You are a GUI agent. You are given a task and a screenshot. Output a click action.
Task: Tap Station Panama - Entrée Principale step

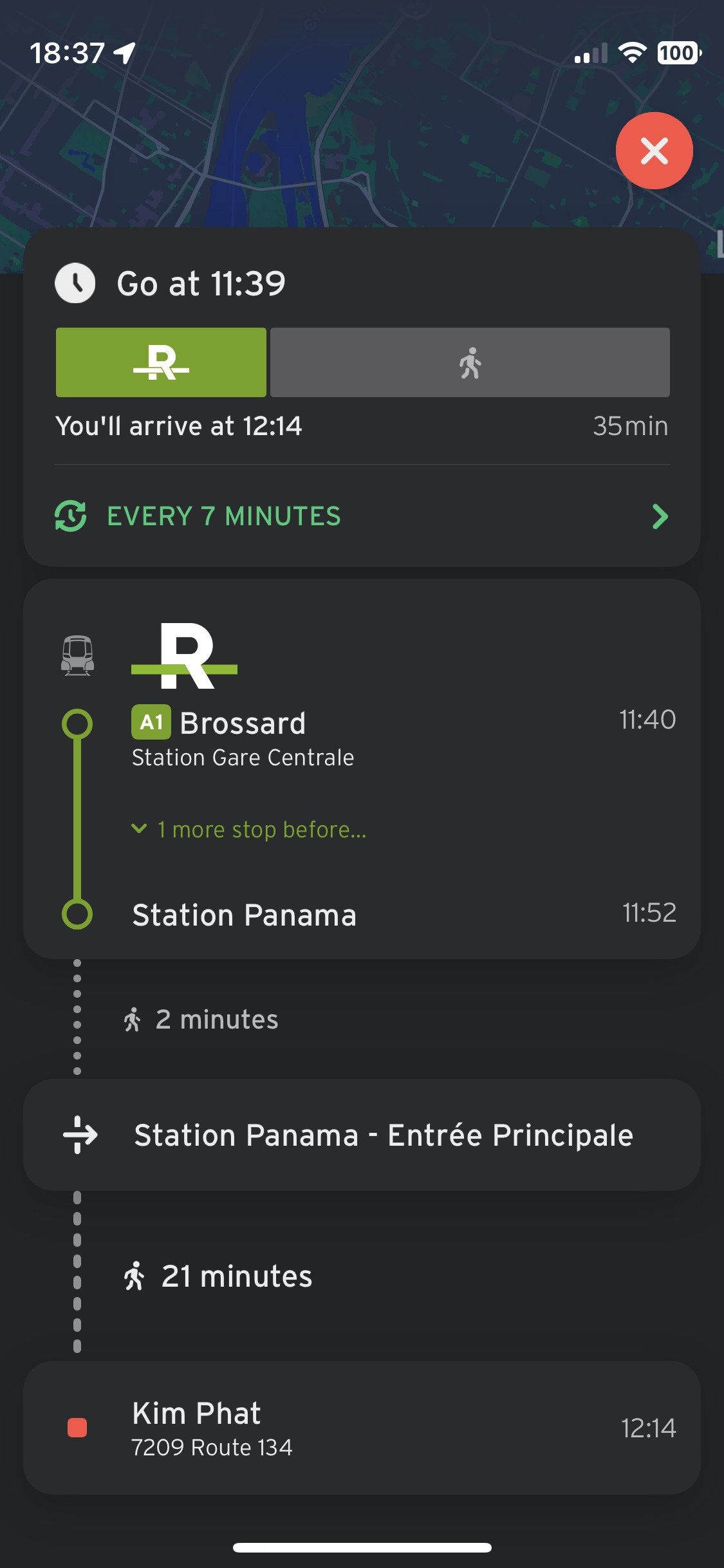362,1135
